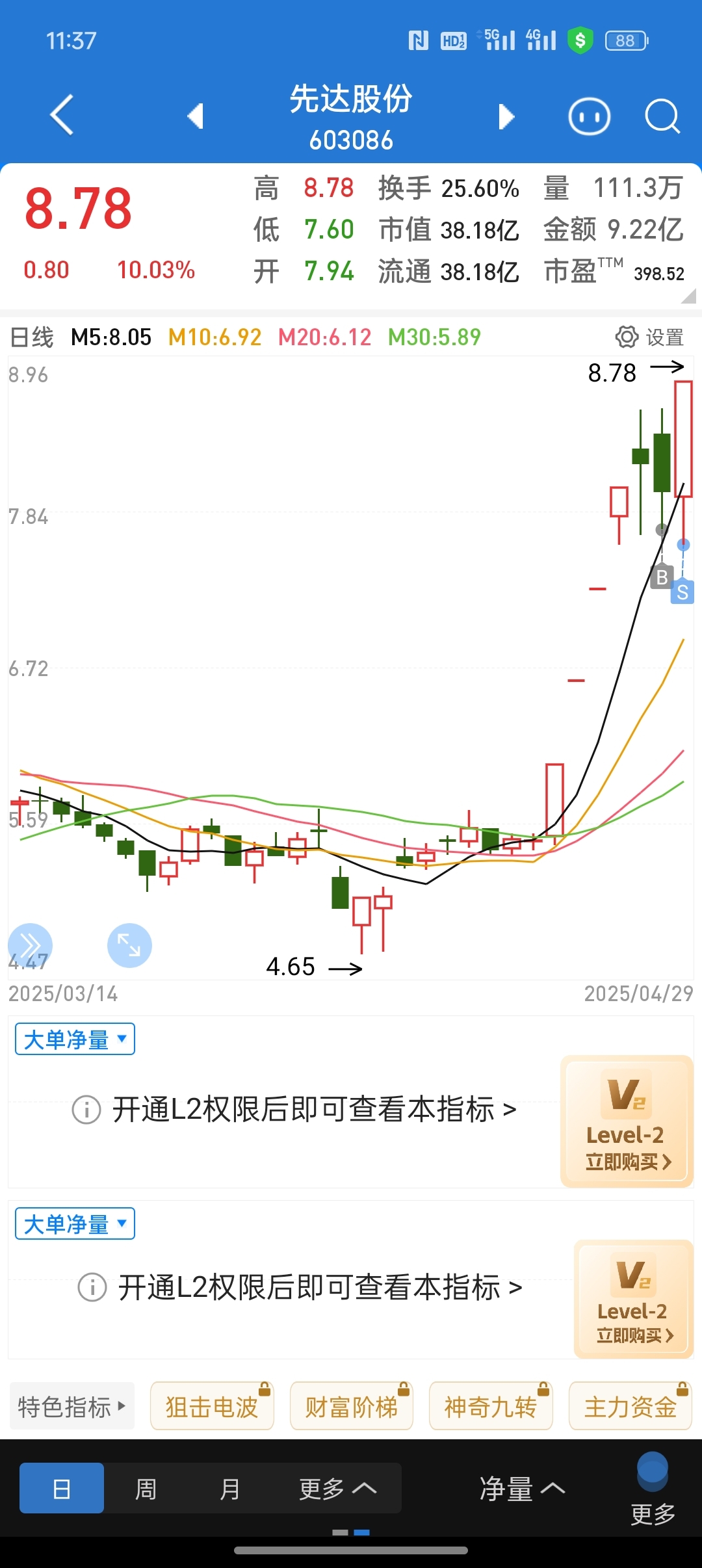The image size is (702, 1568).
Task: Switch to the previous stock
Action: coord(196,116)
